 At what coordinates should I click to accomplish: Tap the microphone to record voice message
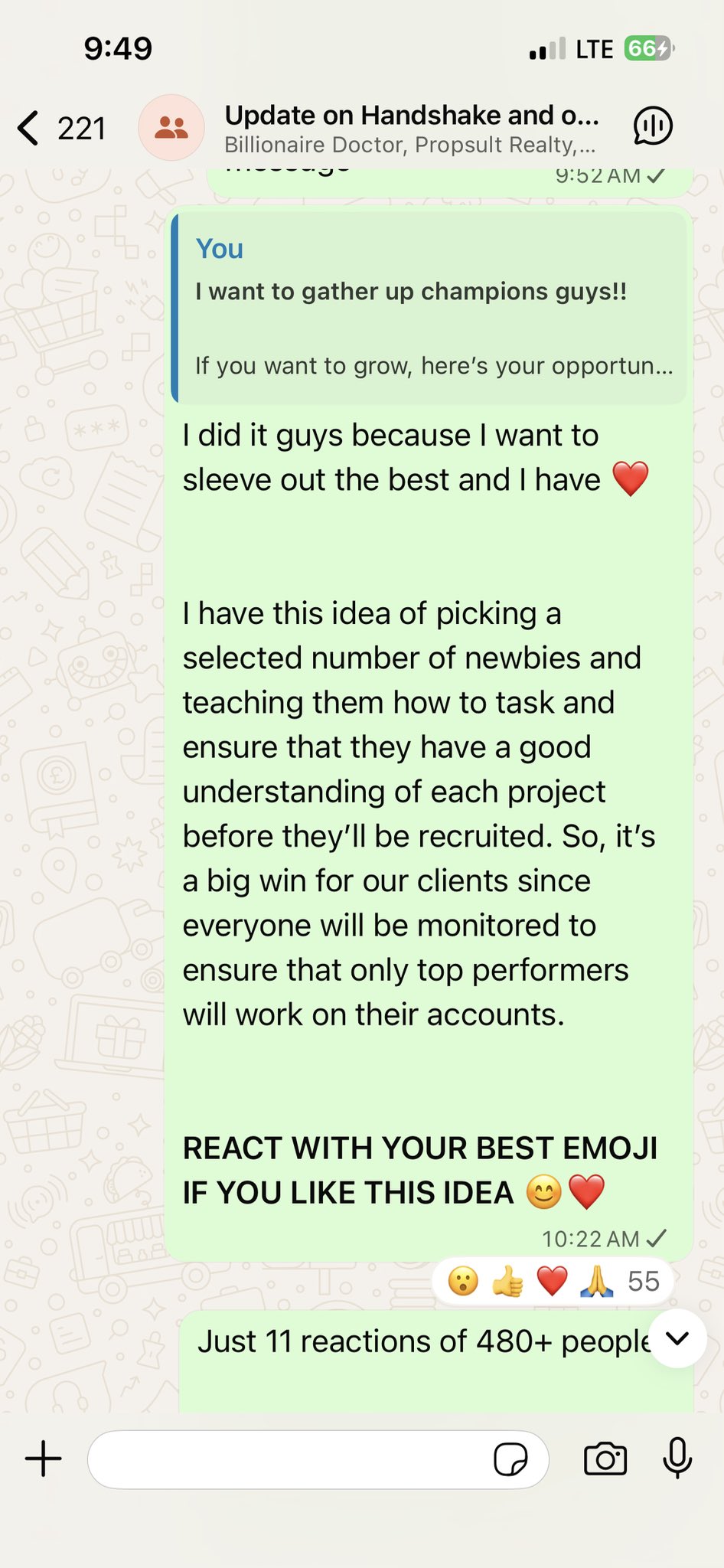point(677,1458)
